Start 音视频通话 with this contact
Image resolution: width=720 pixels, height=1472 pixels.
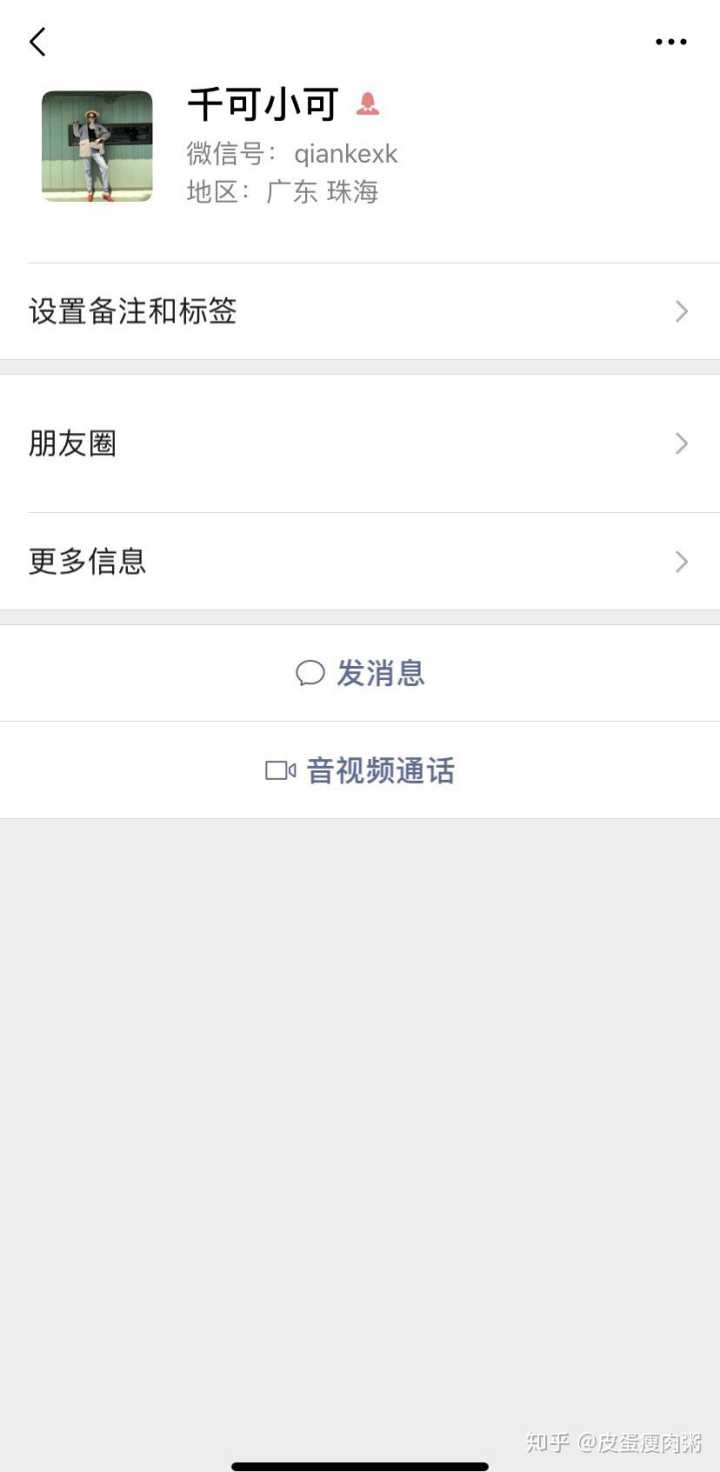360,771
